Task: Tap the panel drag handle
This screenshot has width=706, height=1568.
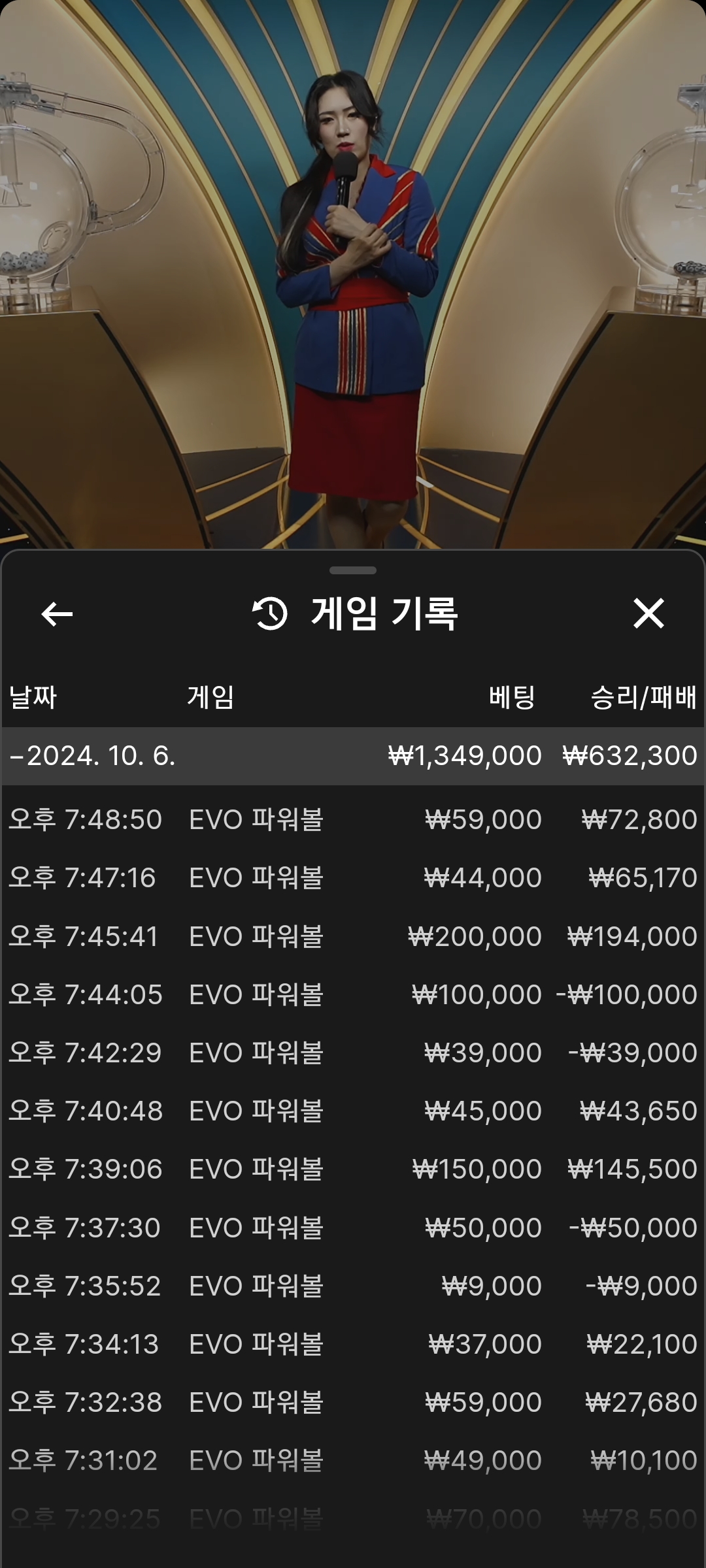Action: (x=353, y=570)
